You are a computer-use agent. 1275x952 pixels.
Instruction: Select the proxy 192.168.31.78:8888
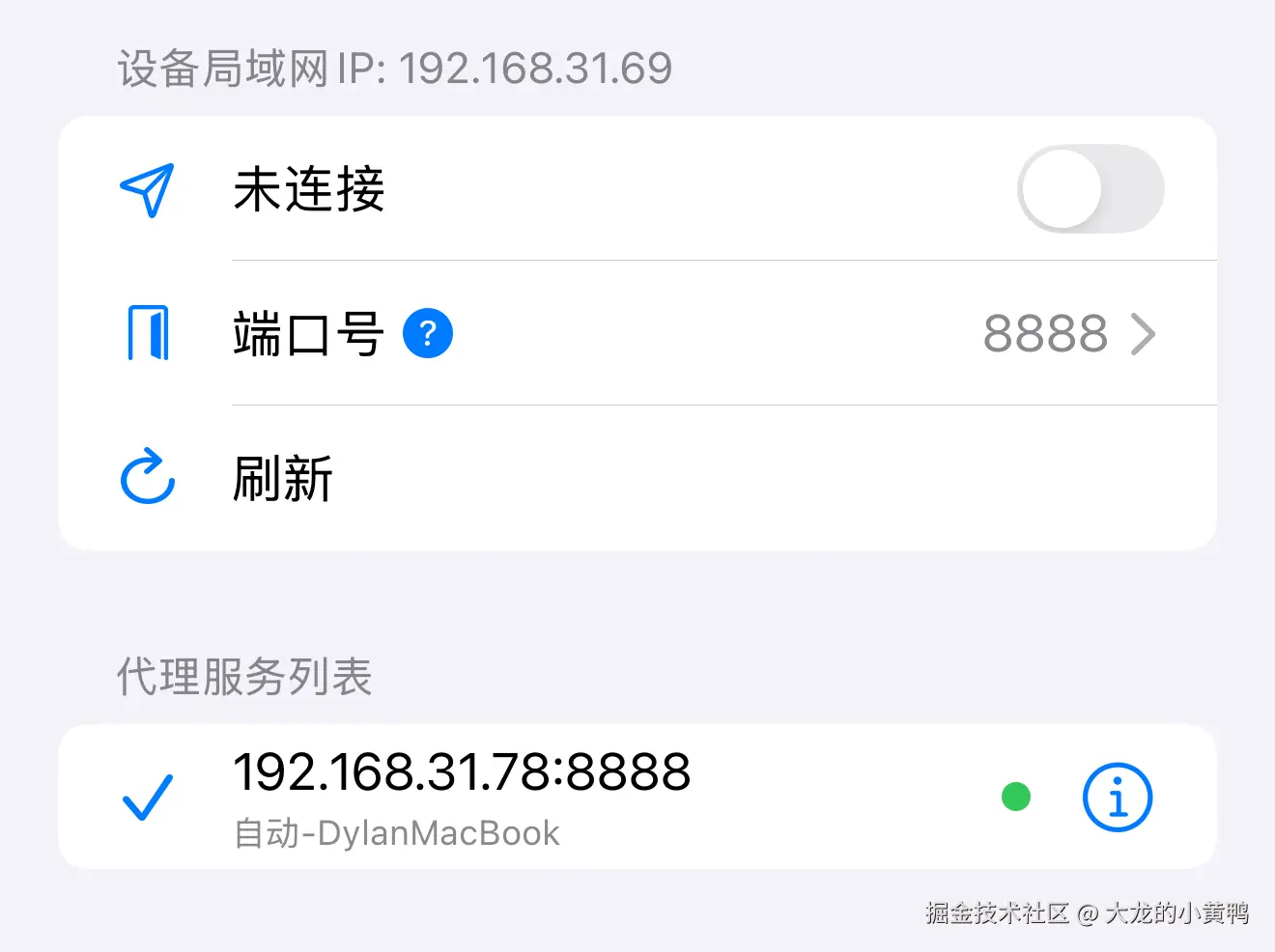[x=462, y=796]
